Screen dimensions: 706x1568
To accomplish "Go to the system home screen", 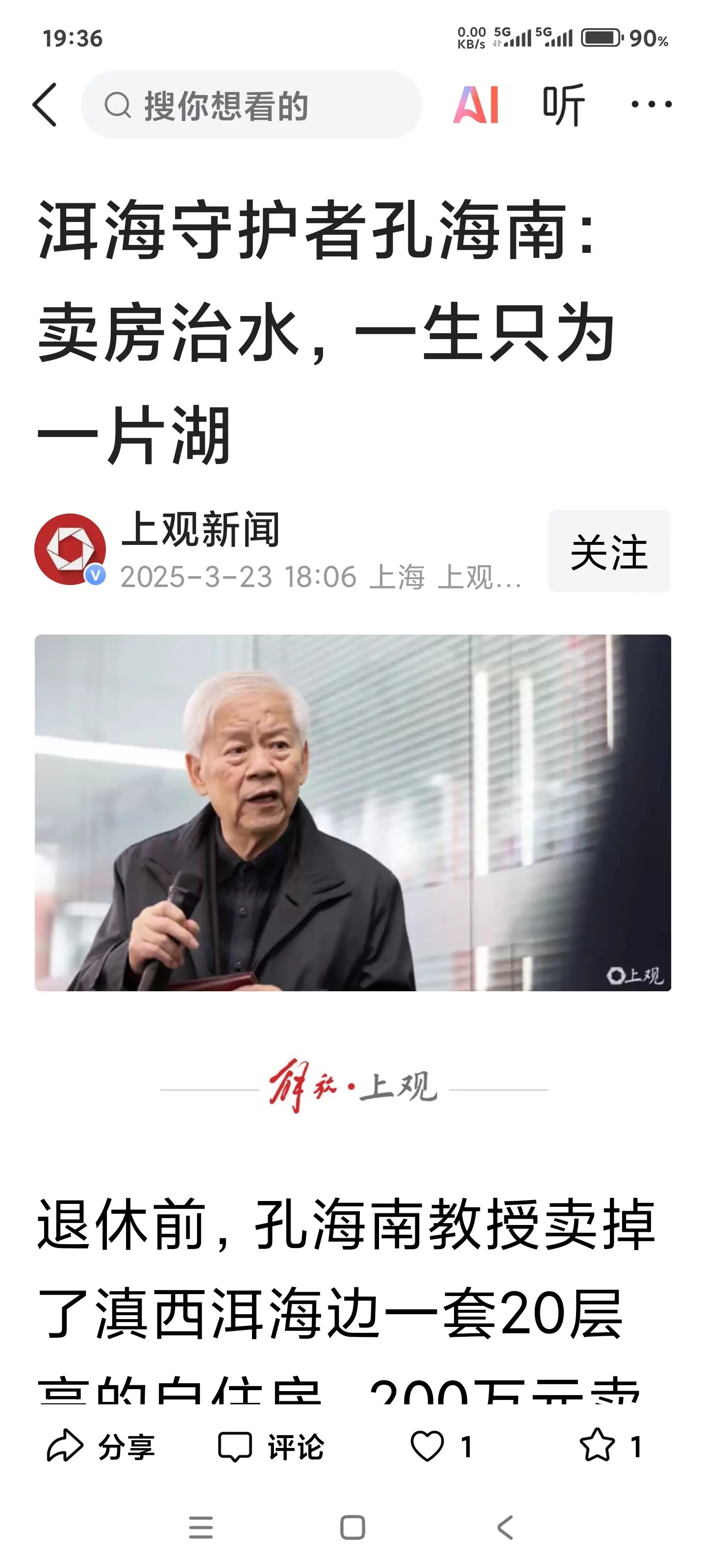I will pyautogui.click(x=353, y=1527).
